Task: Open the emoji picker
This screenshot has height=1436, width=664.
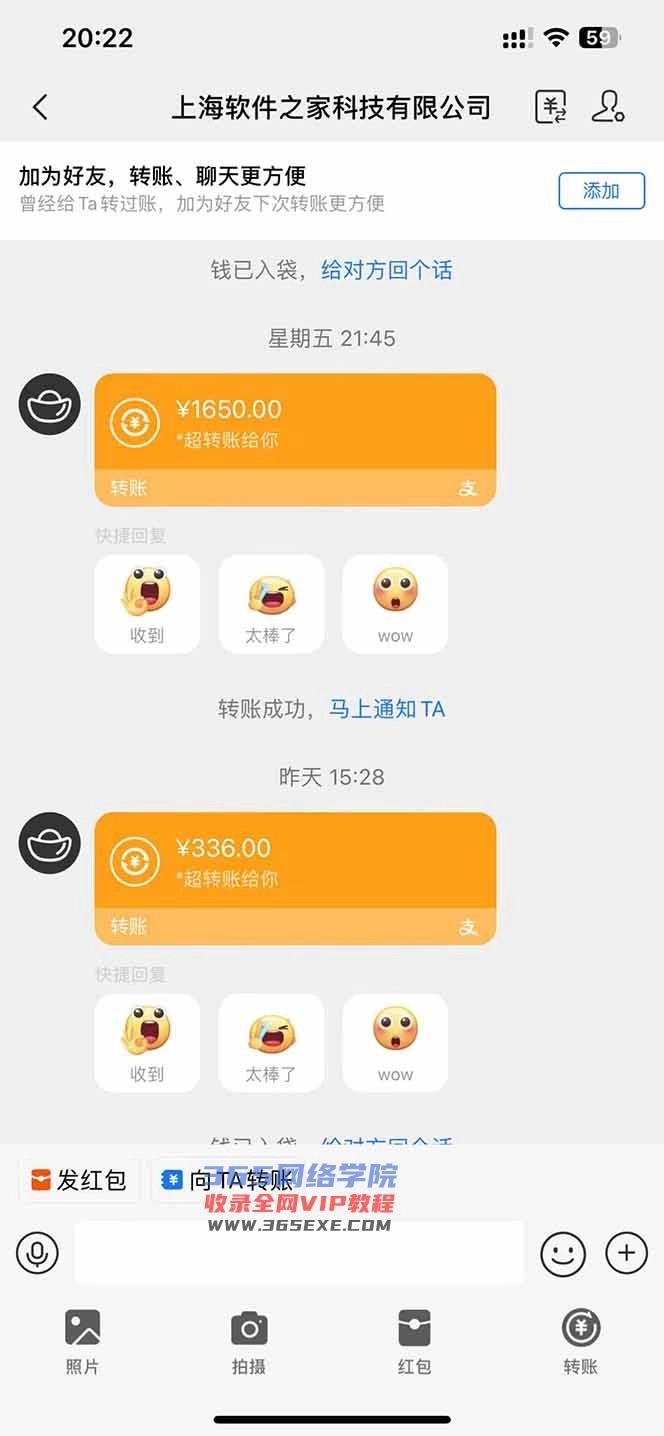Action: (563, 1252)
